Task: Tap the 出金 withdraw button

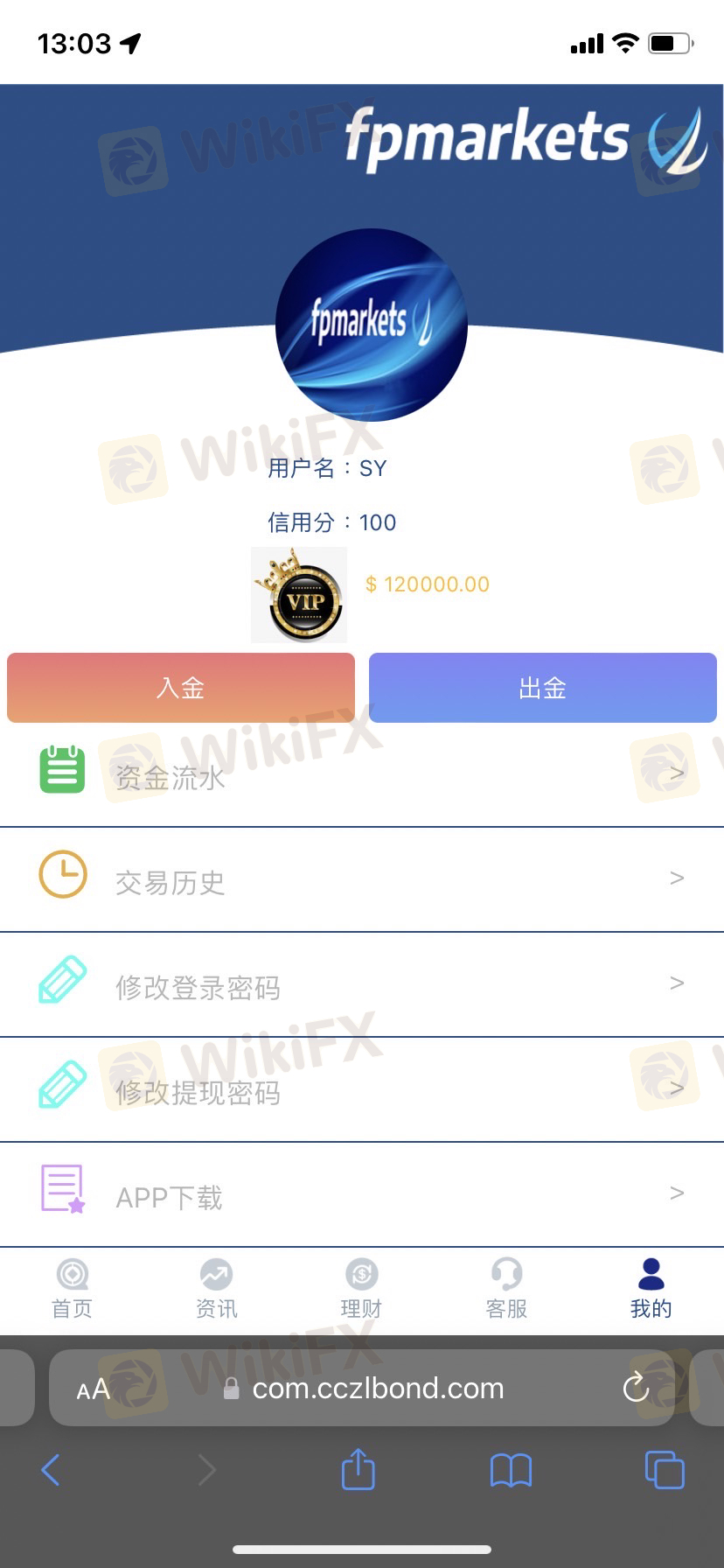Action: click(542, 688)
